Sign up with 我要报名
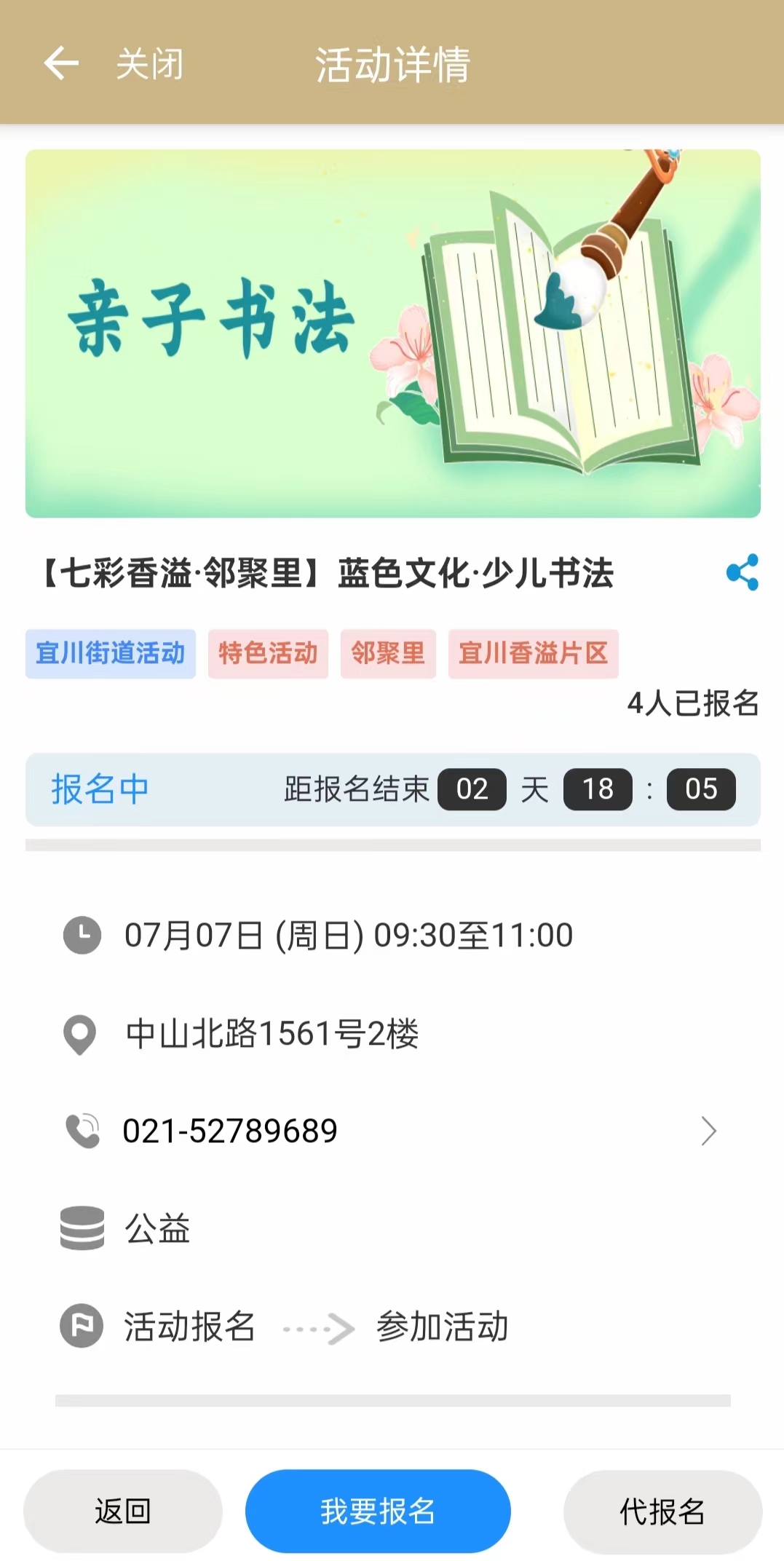784x1561 pixels. [378, 1511]
